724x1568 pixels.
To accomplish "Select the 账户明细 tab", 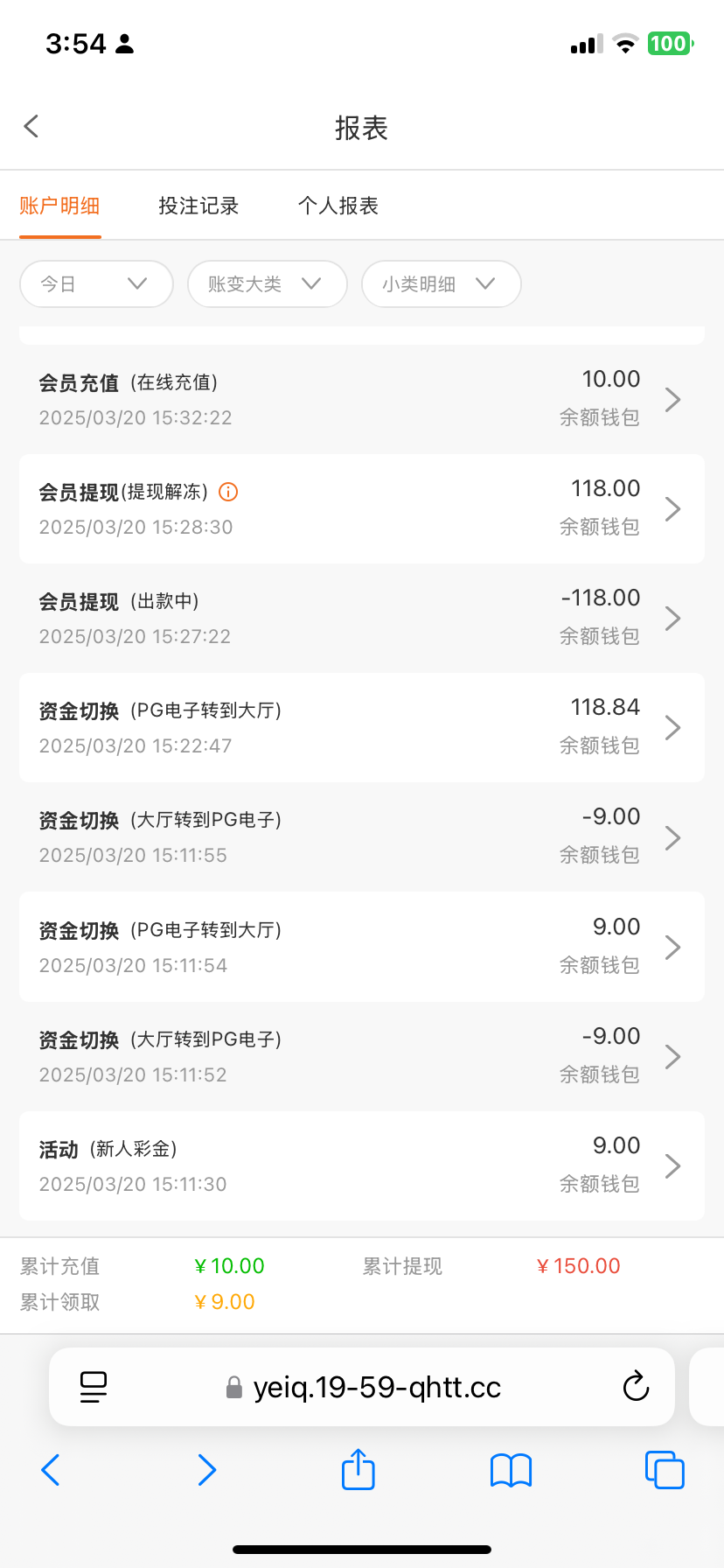I will (59, 206).
